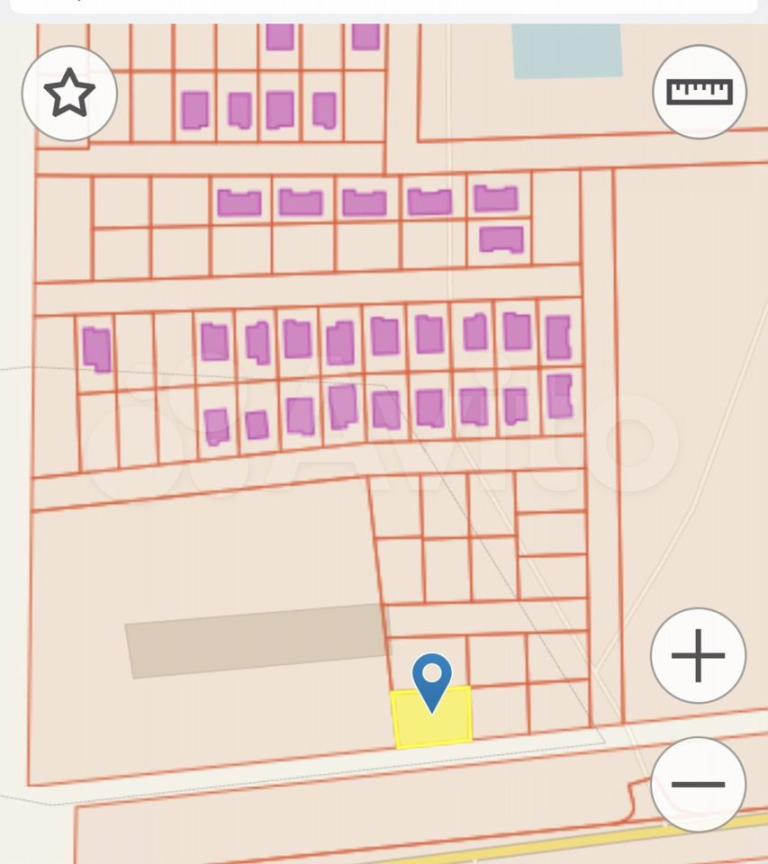
Task: Tap the blue location pin on the map
Action: point(432,679)
